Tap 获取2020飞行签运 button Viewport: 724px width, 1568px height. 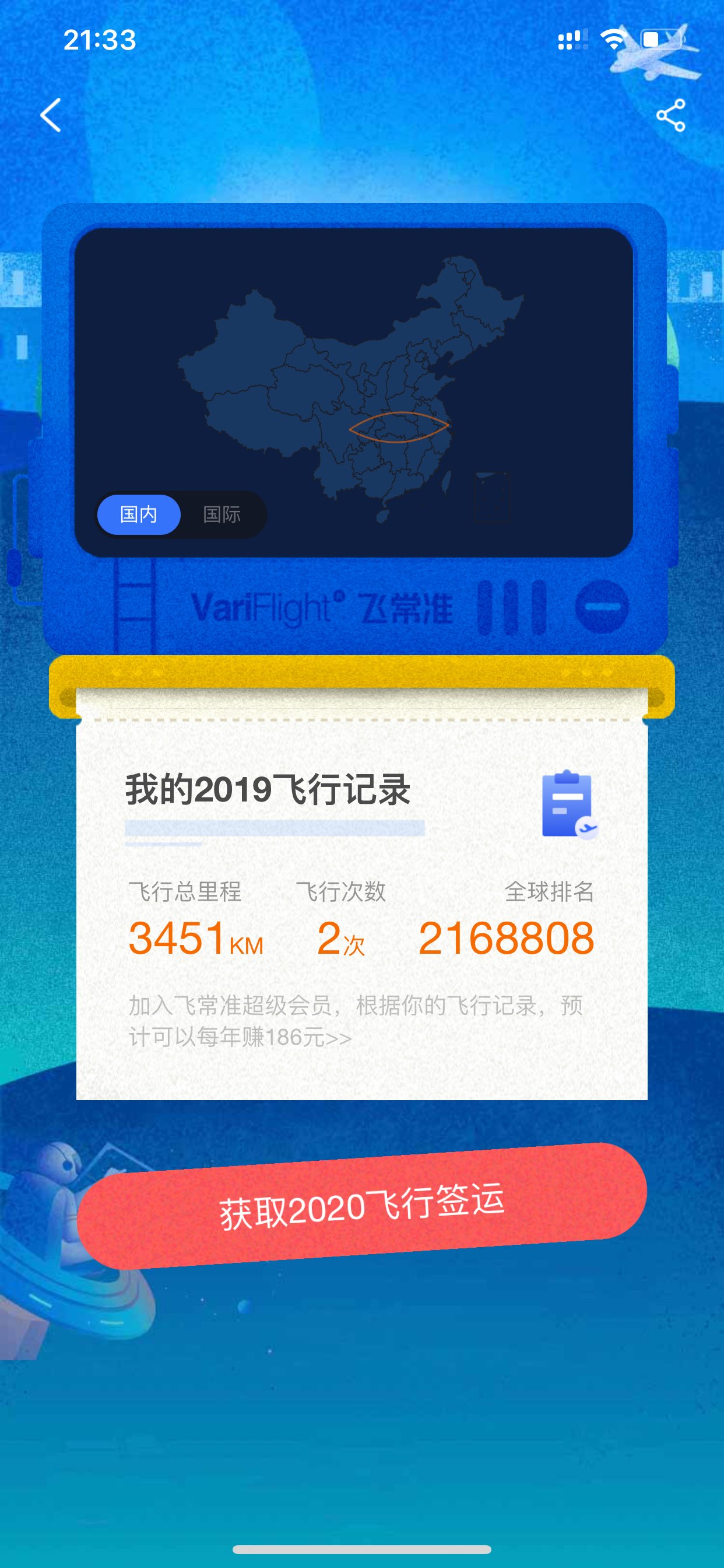tap(362, 1206)
